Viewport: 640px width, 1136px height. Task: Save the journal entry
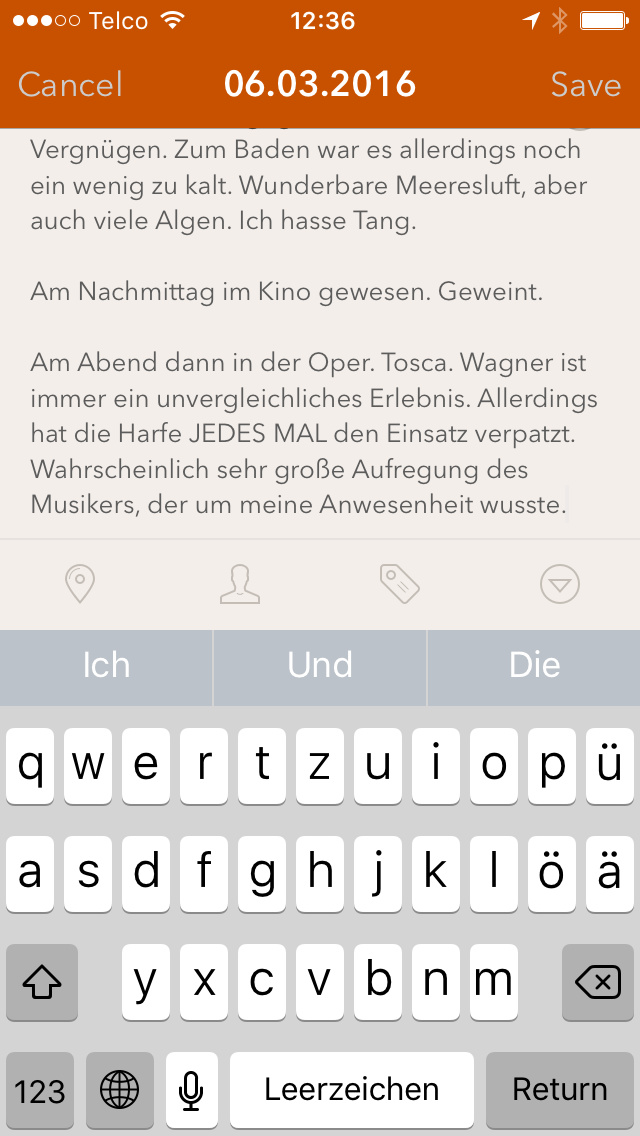(x=586, y=85)
